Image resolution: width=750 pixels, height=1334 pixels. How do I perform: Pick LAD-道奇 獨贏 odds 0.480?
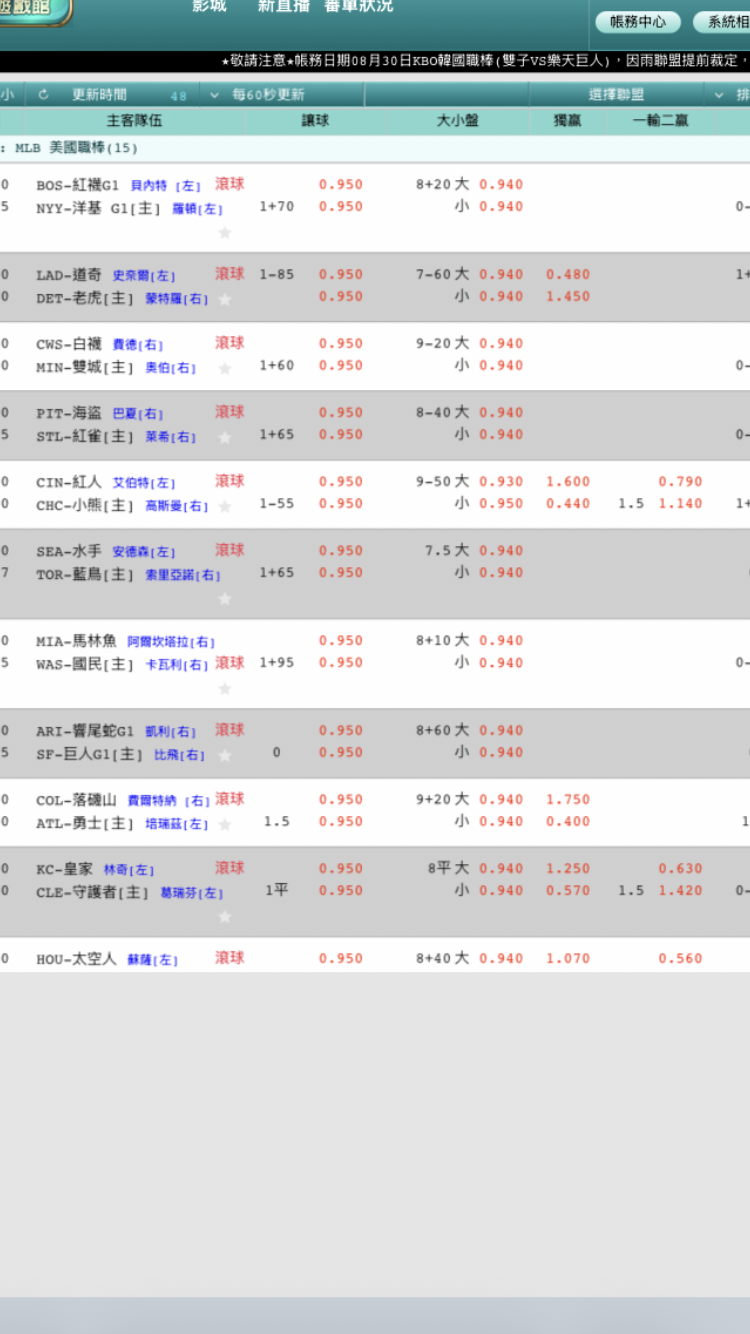(x=568, y=274)
